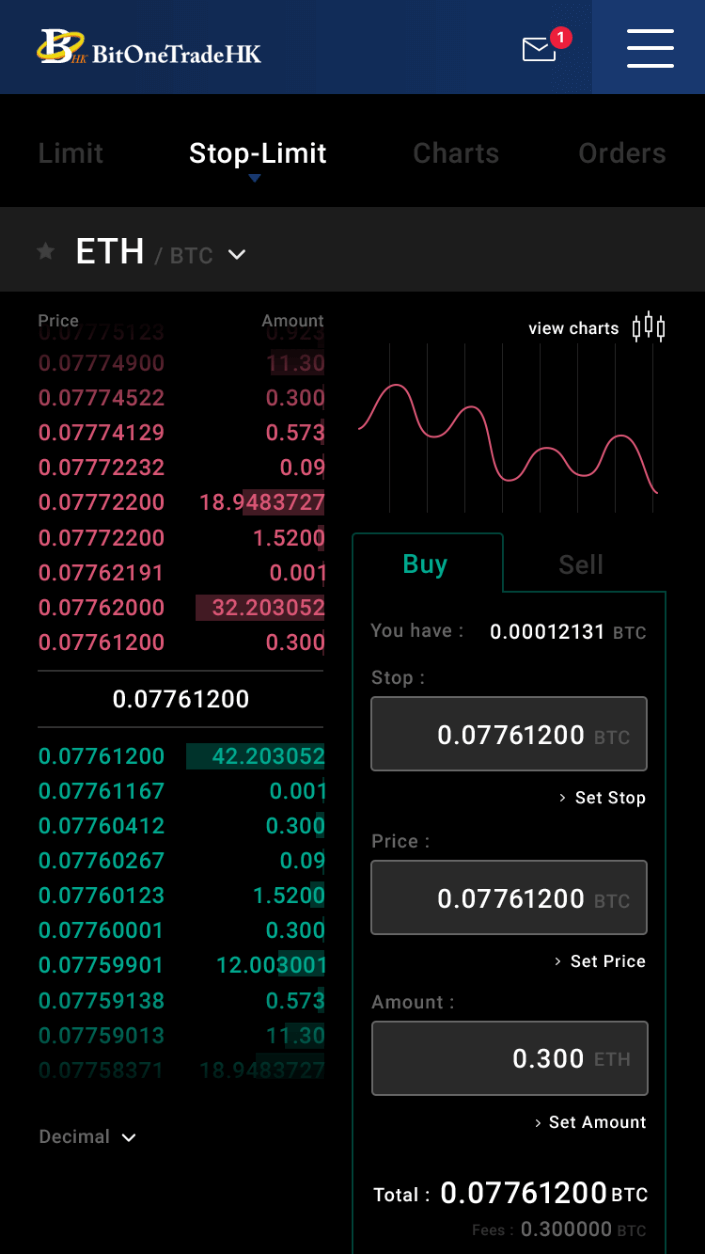The width and height of the screenshot is (705, 1254).
Task: Switch to the Stop-Limit tab
Action: (258, 153)
